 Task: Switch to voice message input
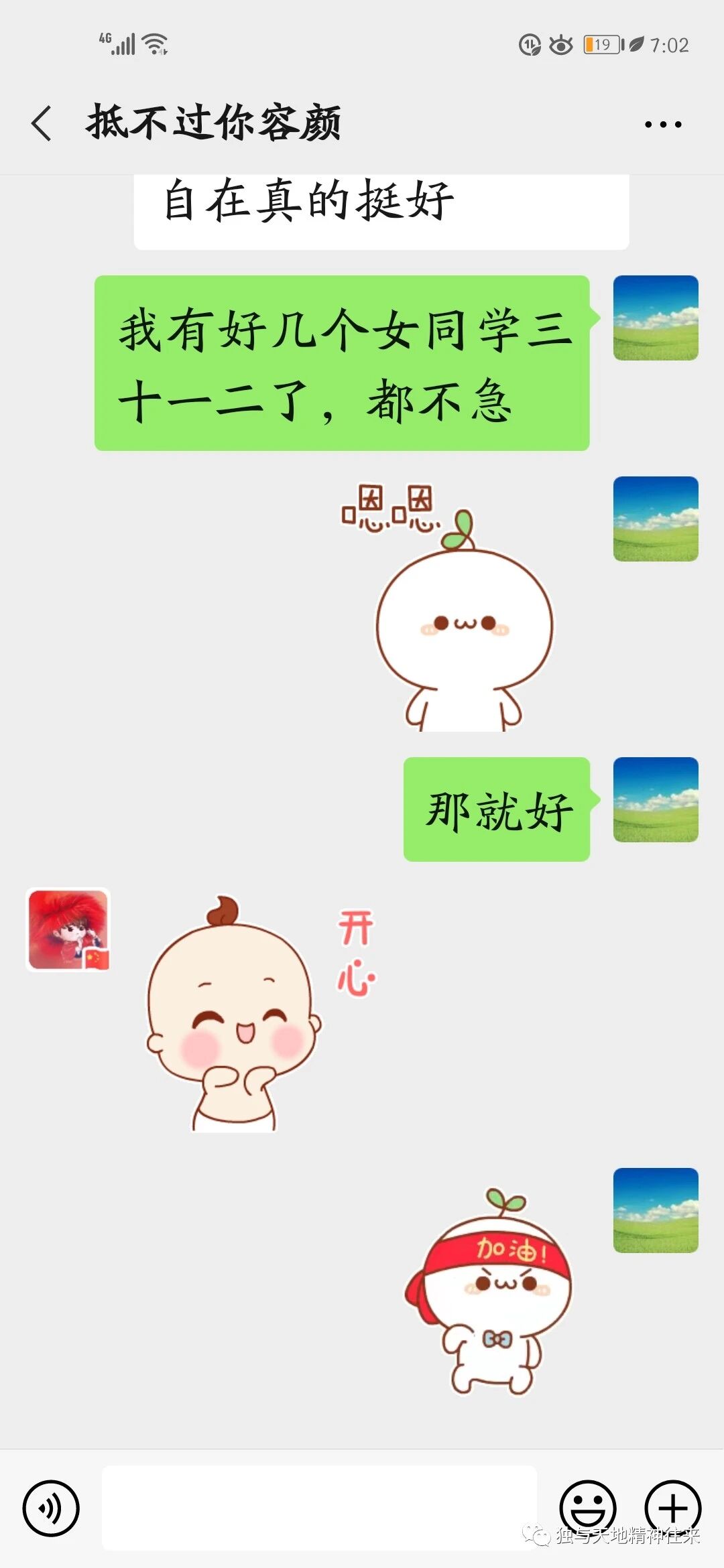(51, 1508)
